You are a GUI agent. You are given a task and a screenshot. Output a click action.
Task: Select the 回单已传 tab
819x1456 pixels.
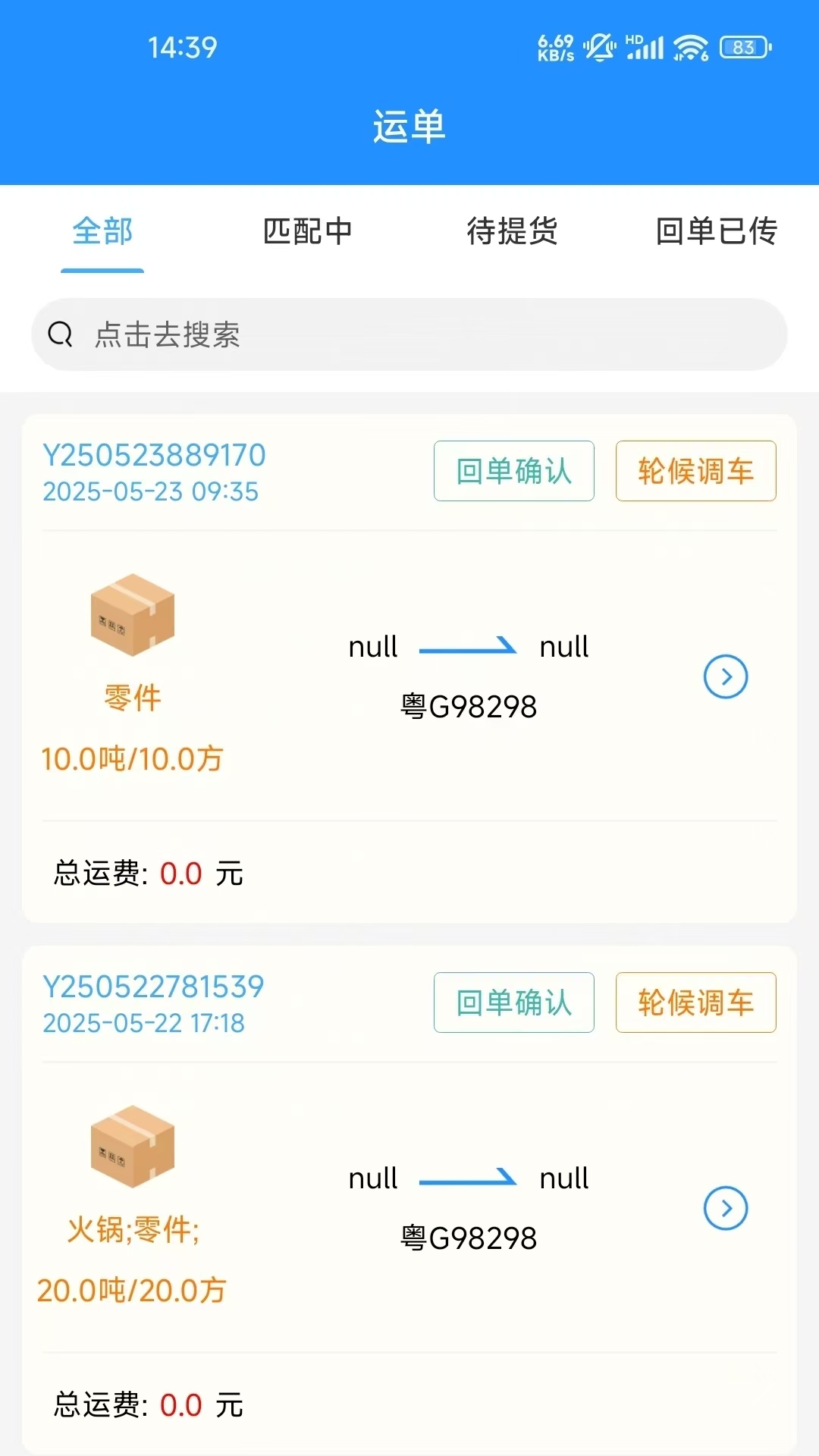coord(717,233)
